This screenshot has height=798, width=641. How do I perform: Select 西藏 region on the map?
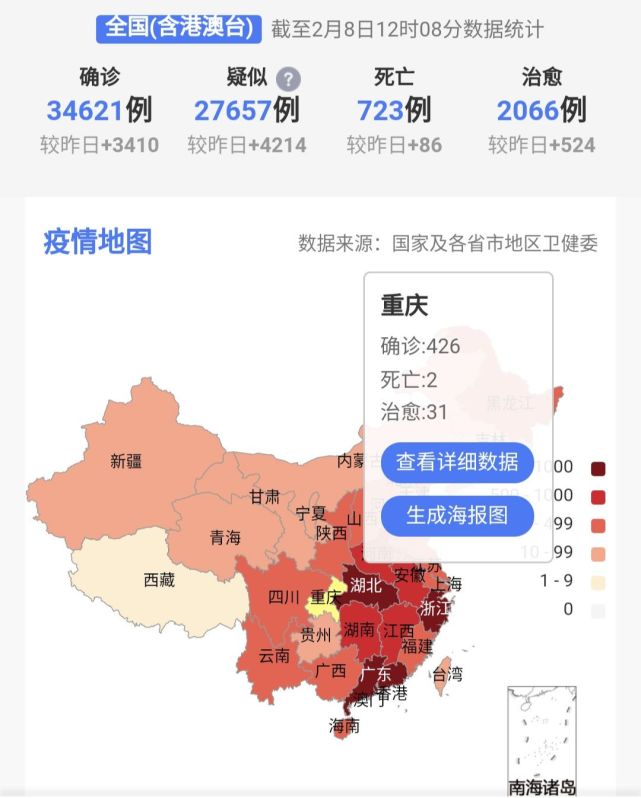158,579
